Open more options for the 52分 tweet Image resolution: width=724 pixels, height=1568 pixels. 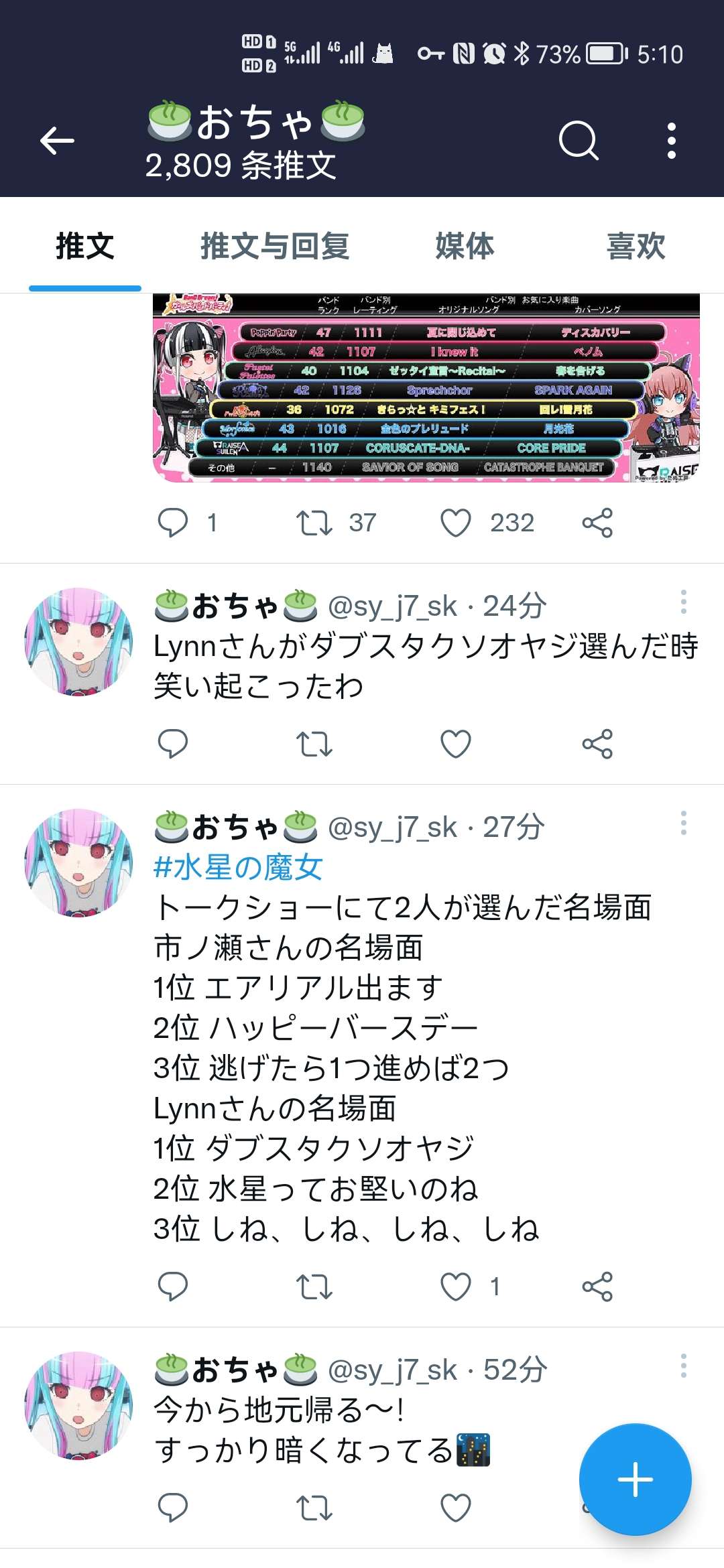(x=683, y=1366)
